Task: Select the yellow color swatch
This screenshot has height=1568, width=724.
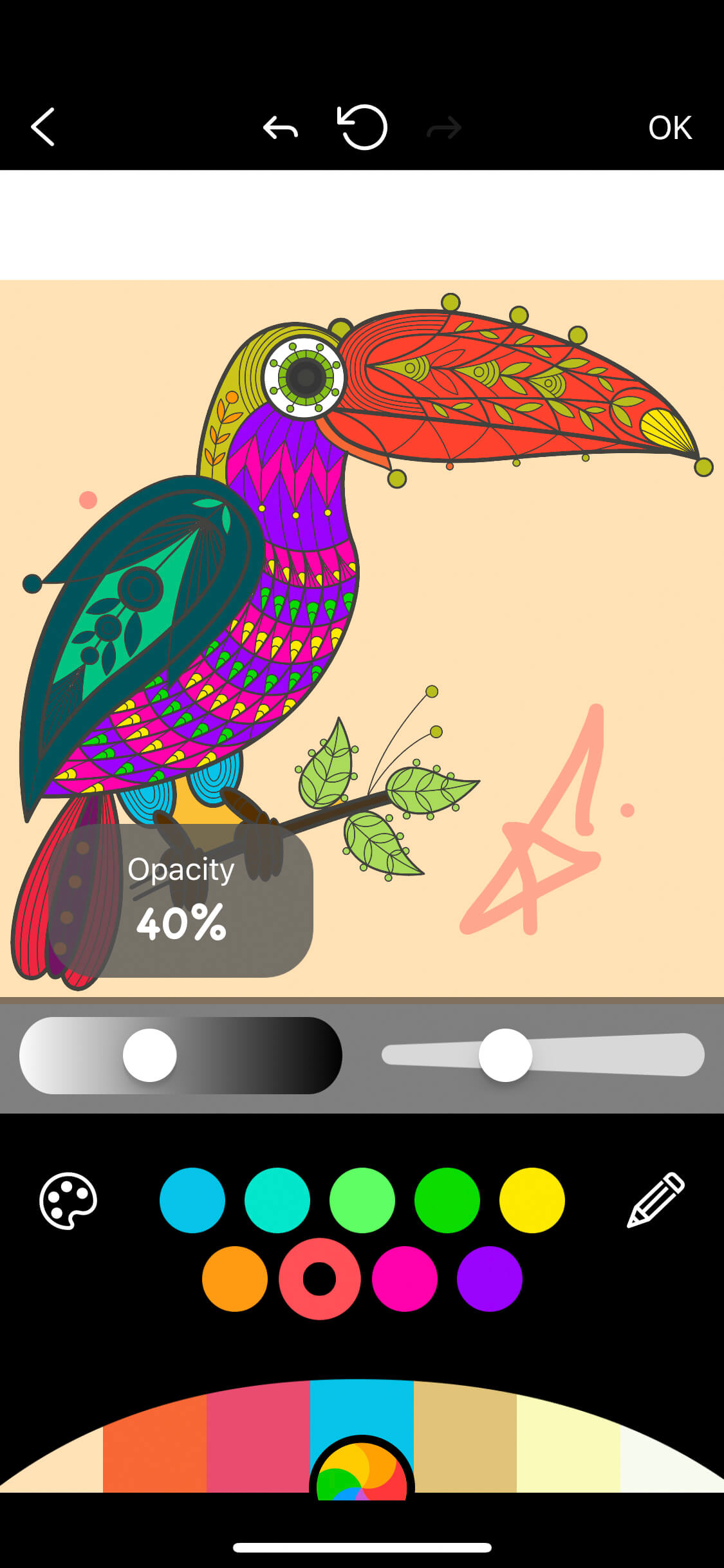Action: click(x=532, y=1200)
